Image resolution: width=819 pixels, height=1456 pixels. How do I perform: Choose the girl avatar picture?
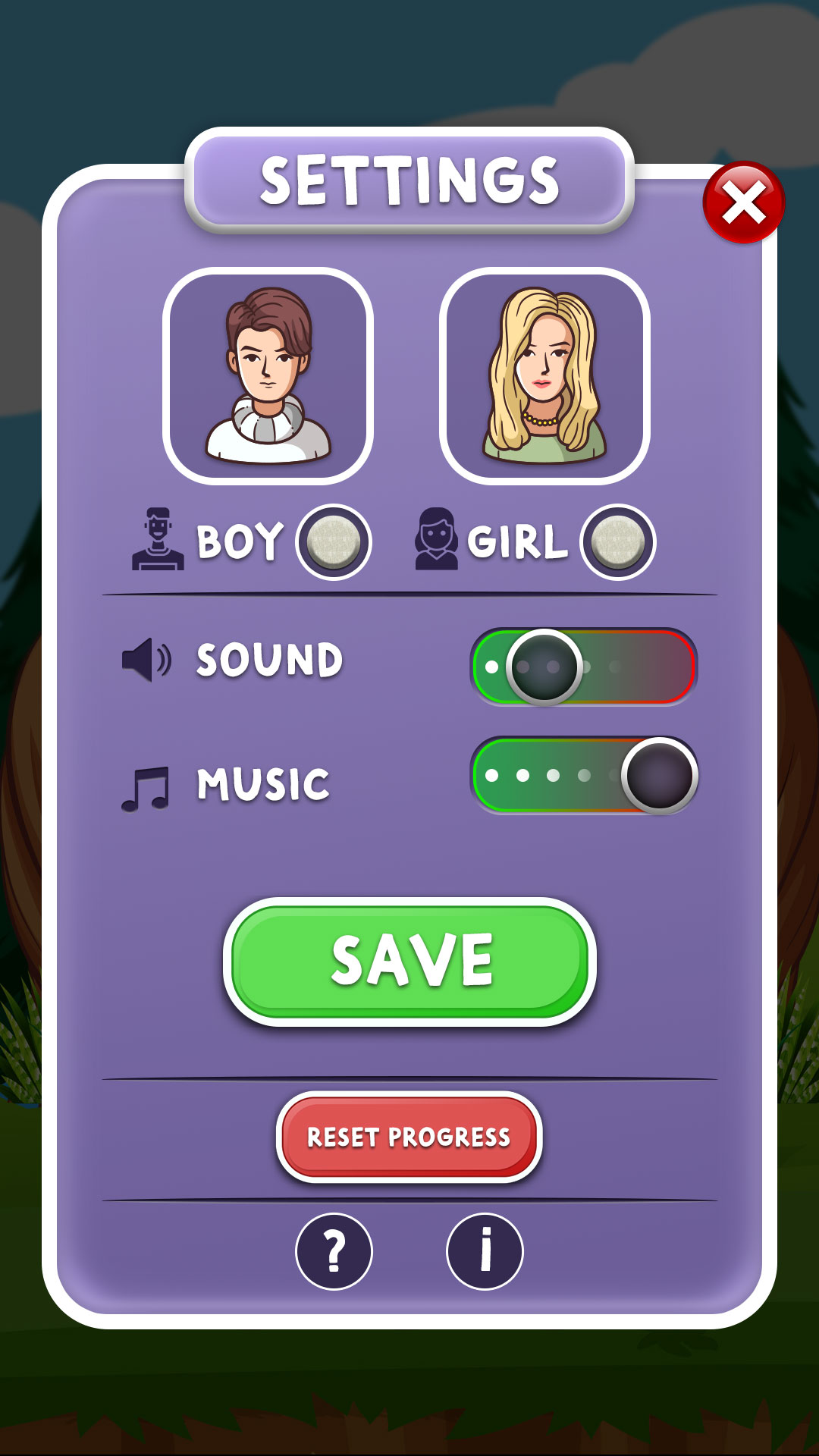click(x=544, y=376)
